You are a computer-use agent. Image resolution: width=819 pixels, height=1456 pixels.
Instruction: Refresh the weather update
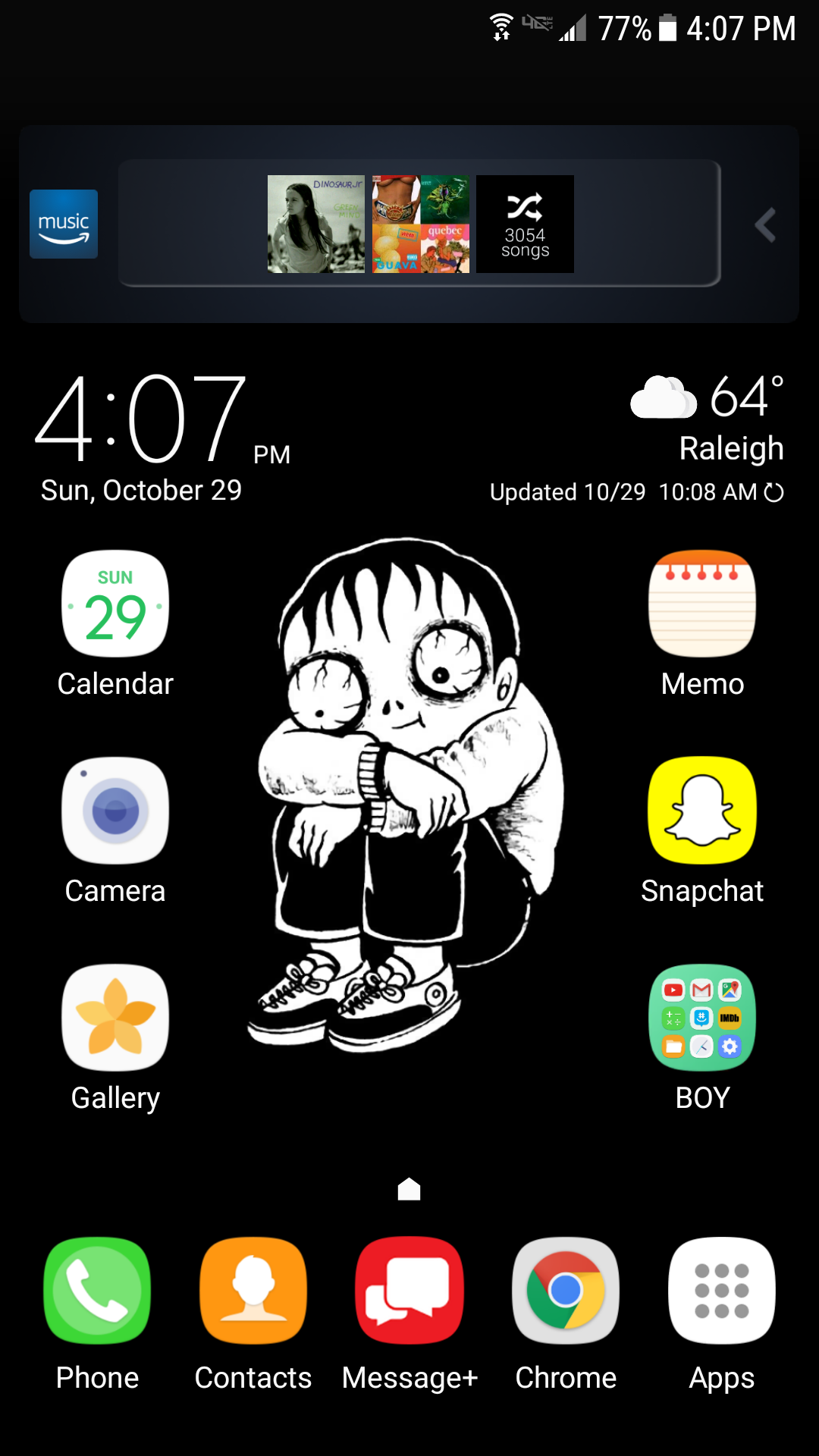[774, 492]
